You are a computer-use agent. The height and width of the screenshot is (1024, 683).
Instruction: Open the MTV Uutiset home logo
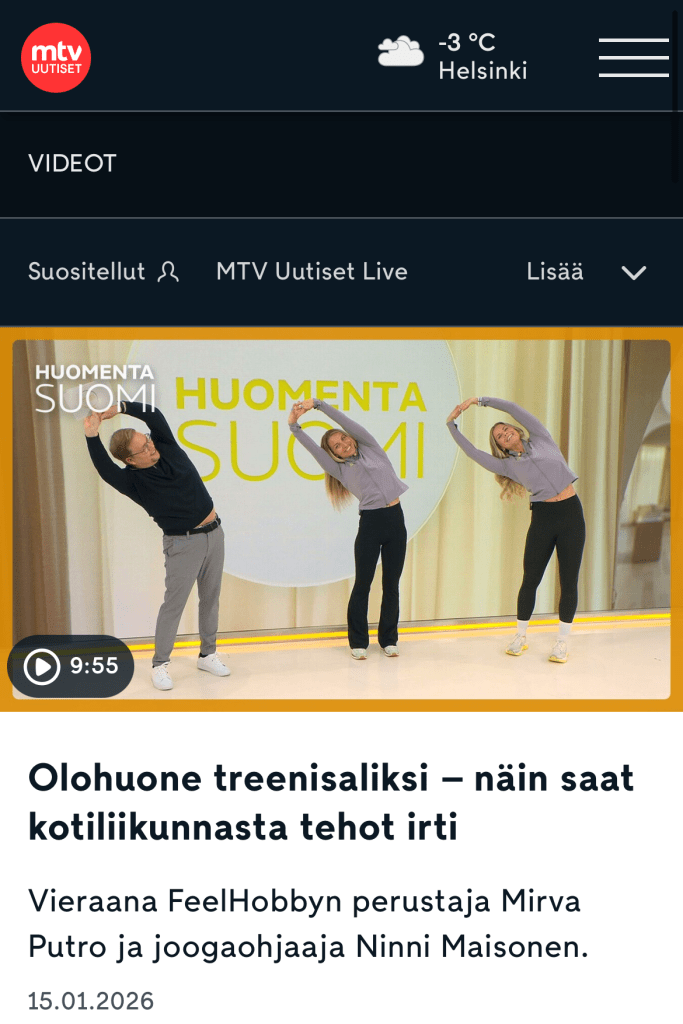tap(56, 57)
